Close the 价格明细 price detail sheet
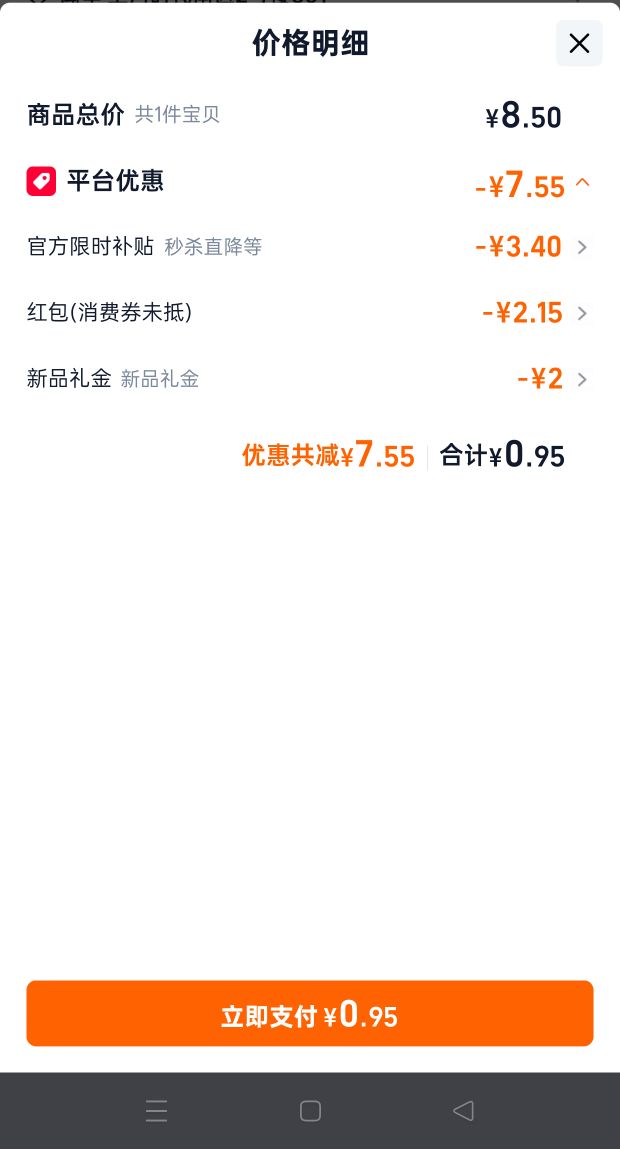Screen dimensions: 620x1149 point(579,43)
